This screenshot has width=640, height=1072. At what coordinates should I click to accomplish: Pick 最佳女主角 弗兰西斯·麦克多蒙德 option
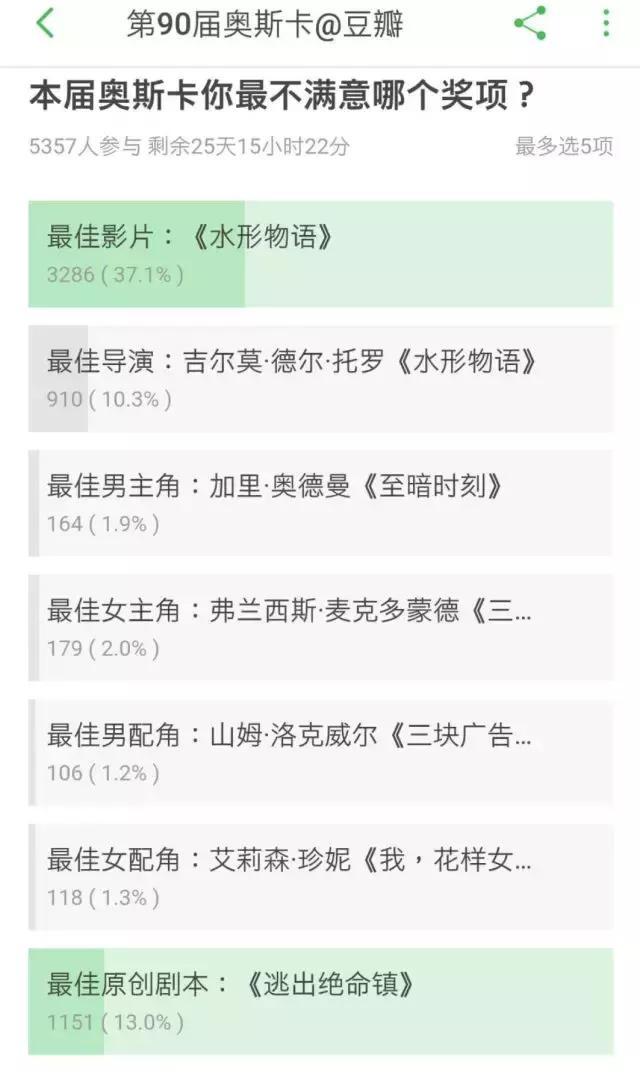[320, 628]
